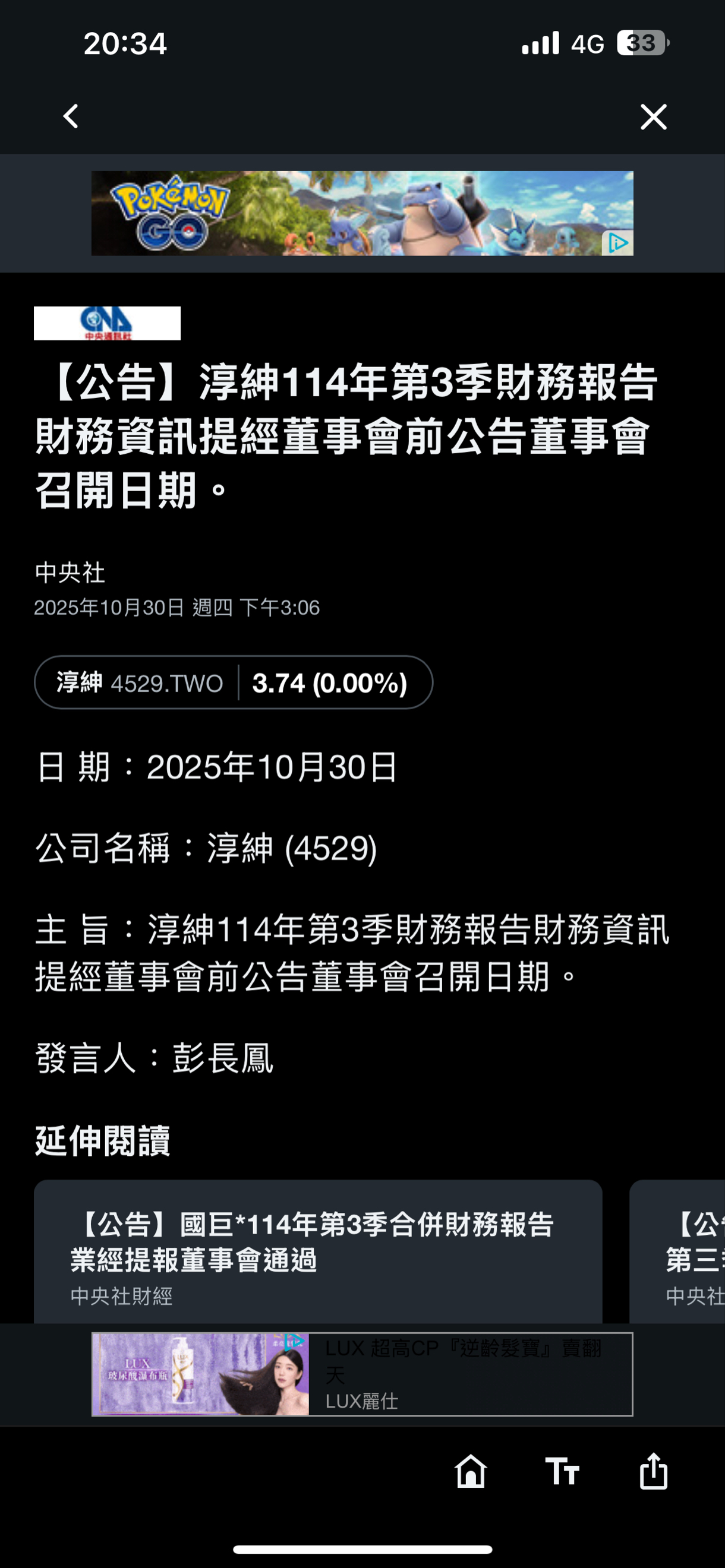This screenshot has height=1568, width=725.
Task: Open the AdChoices icon on Pokémon banner
Action: click(x=618, y=244)
